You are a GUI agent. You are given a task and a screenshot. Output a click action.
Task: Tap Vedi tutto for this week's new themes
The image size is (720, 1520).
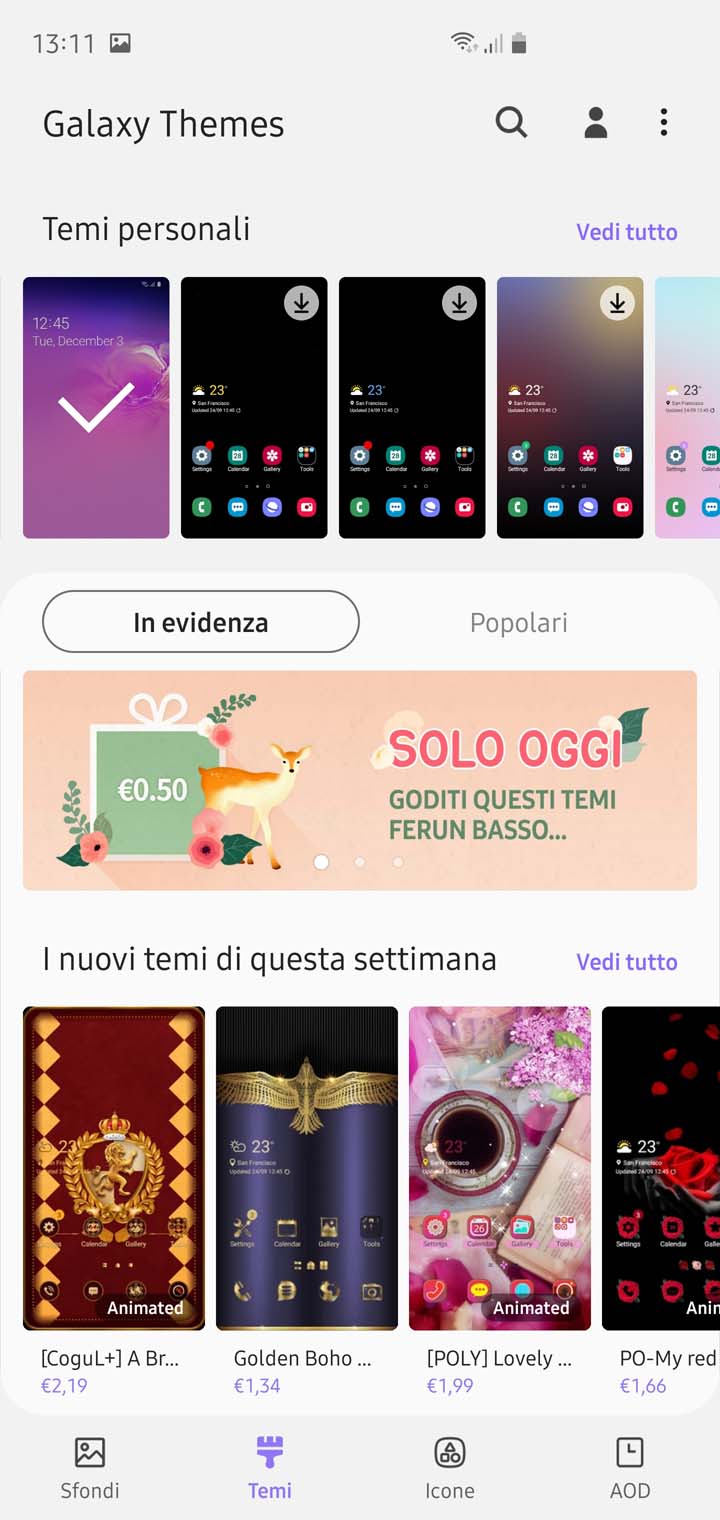tap(627, 962)
